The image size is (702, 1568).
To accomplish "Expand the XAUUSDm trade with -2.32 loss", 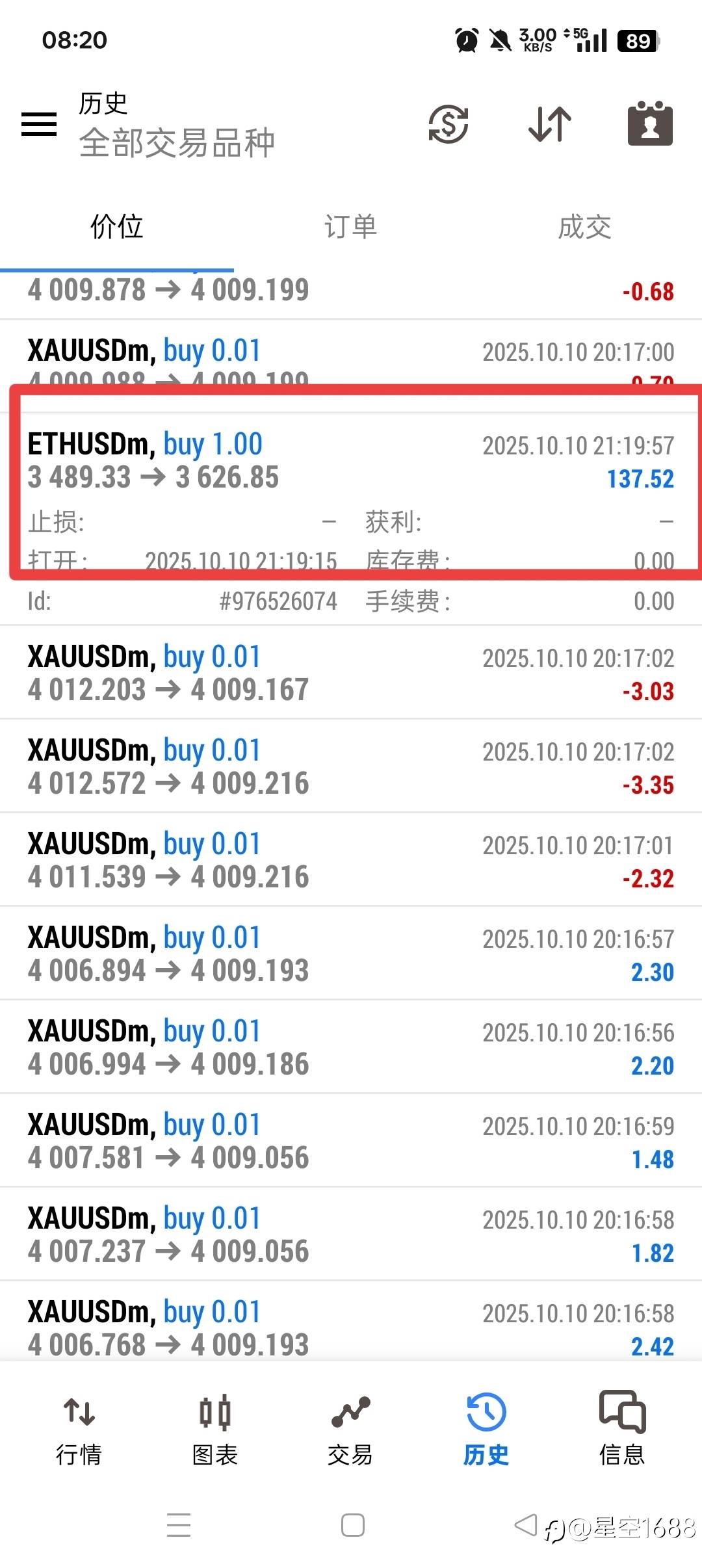I will (351, 860).
